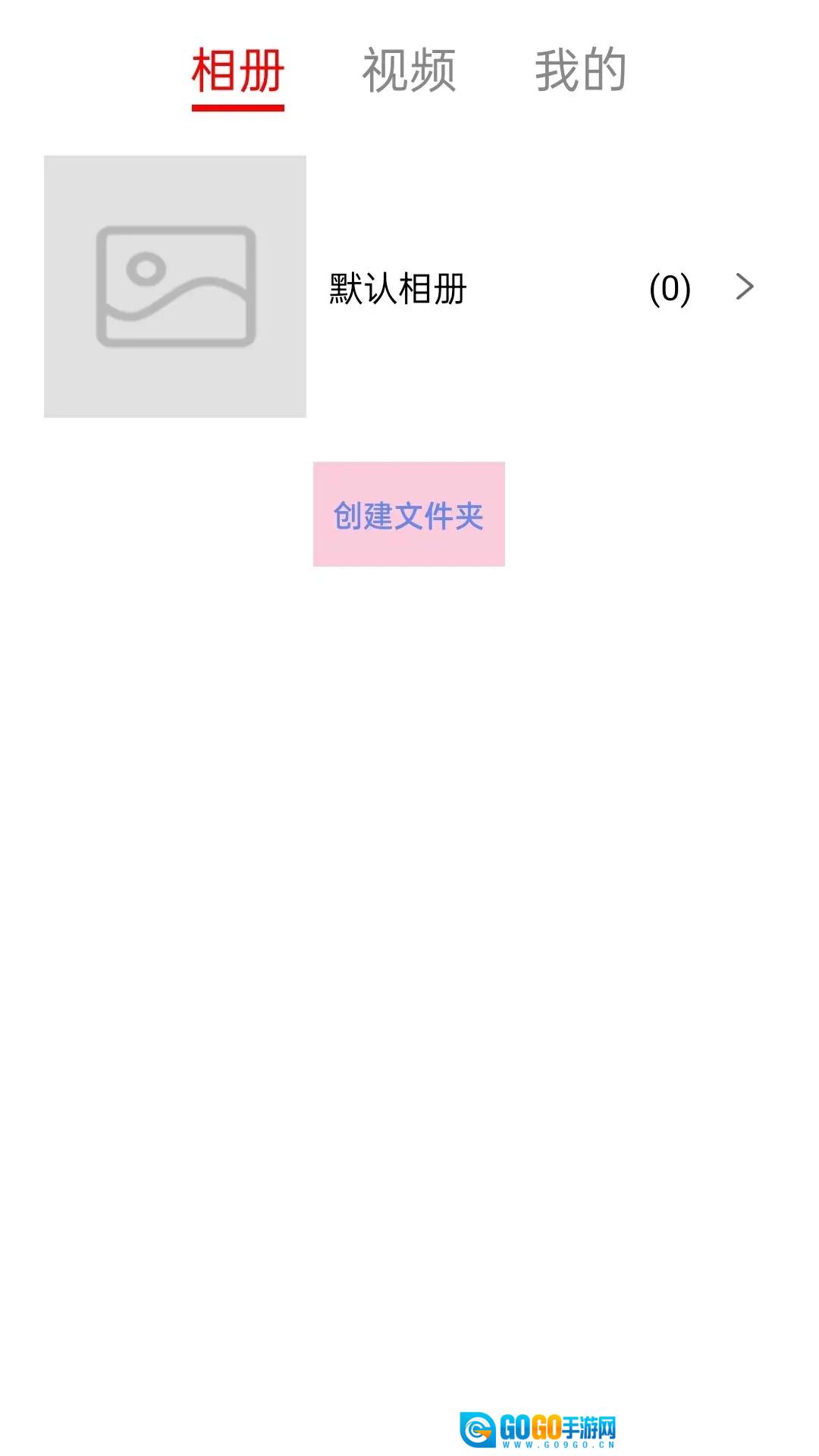Tap the 创建文件夹 button

(x=409, y=514)
